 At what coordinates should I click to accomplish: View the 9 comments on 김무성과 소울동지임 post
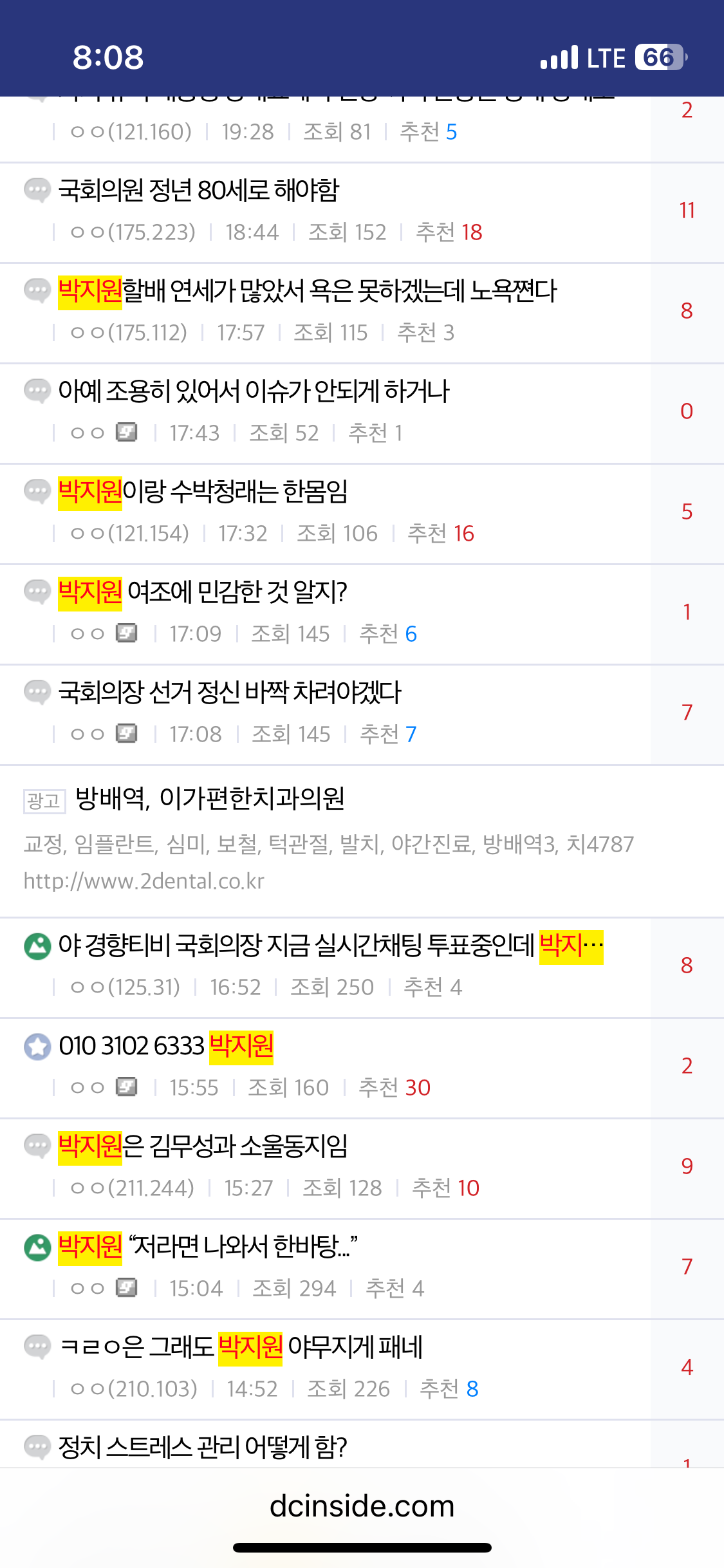coord(687,1166)
